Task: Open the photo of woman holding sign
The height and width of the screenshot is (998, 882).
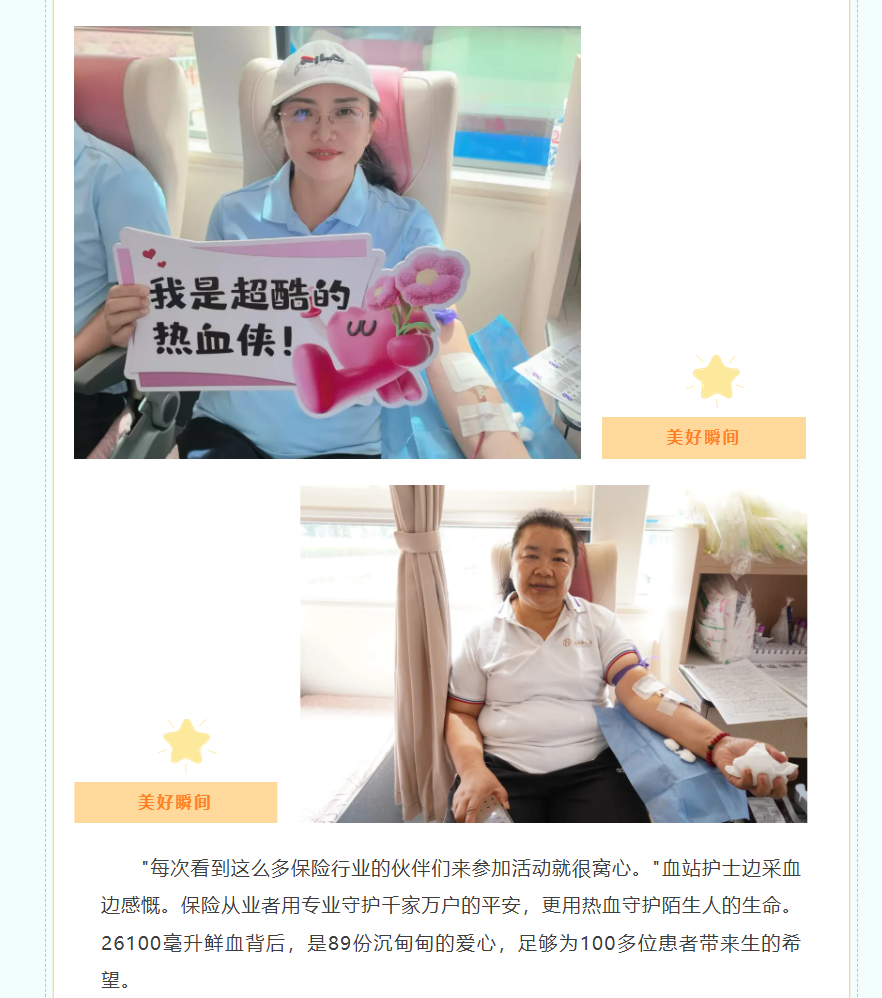Action: (327, 243)
